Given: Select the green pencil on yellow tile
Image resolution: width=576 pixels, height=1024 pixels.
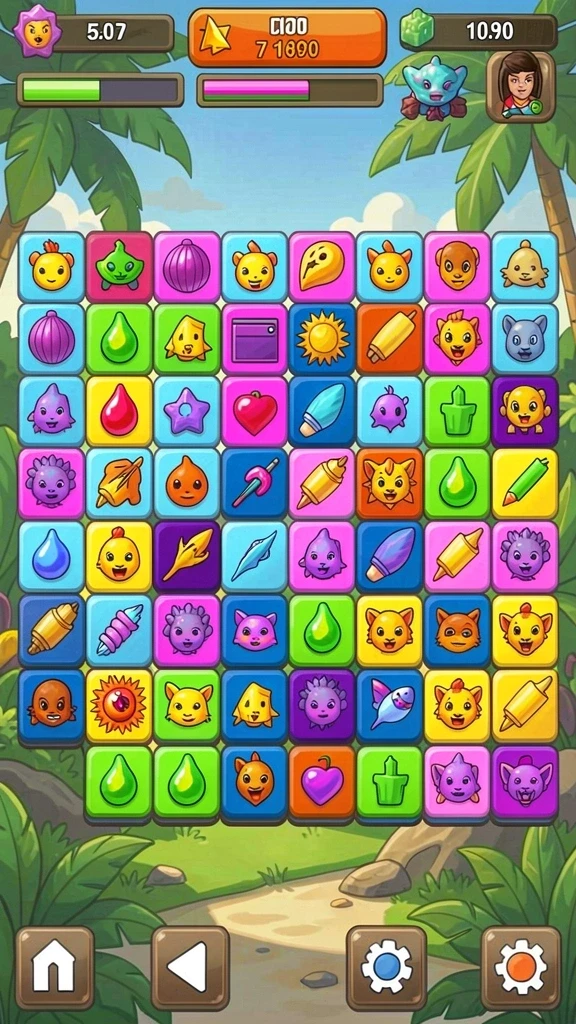Looking at the screenshot, I should point(524,484).
